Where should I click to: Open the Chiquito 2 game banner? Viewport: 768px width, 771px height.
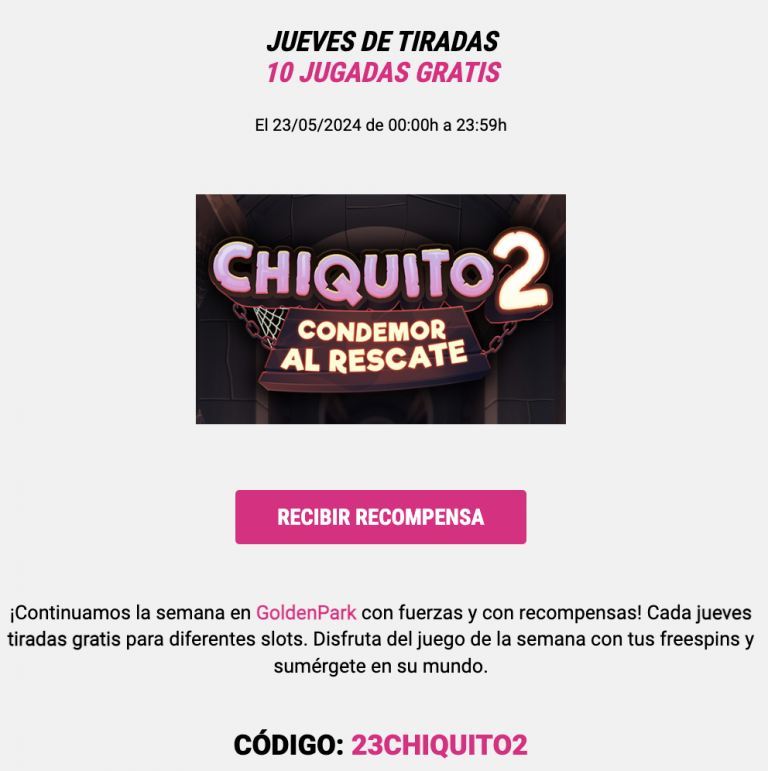pos(380,309)
